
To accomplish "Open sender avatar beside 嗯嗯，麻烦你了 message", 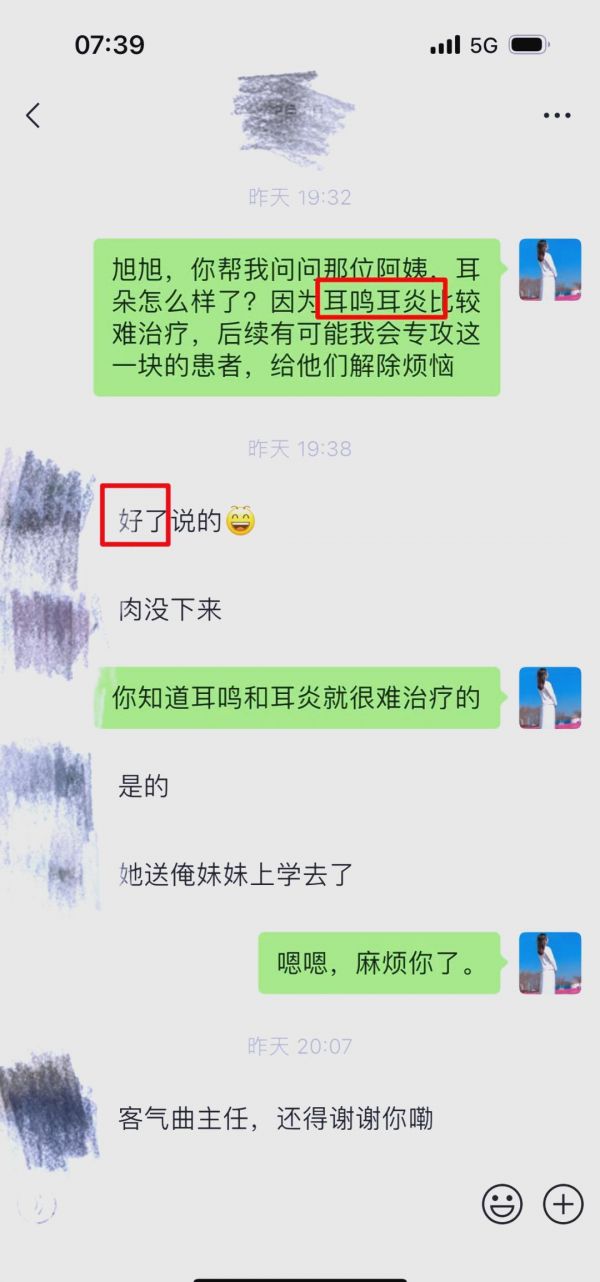I will [550, 962].
